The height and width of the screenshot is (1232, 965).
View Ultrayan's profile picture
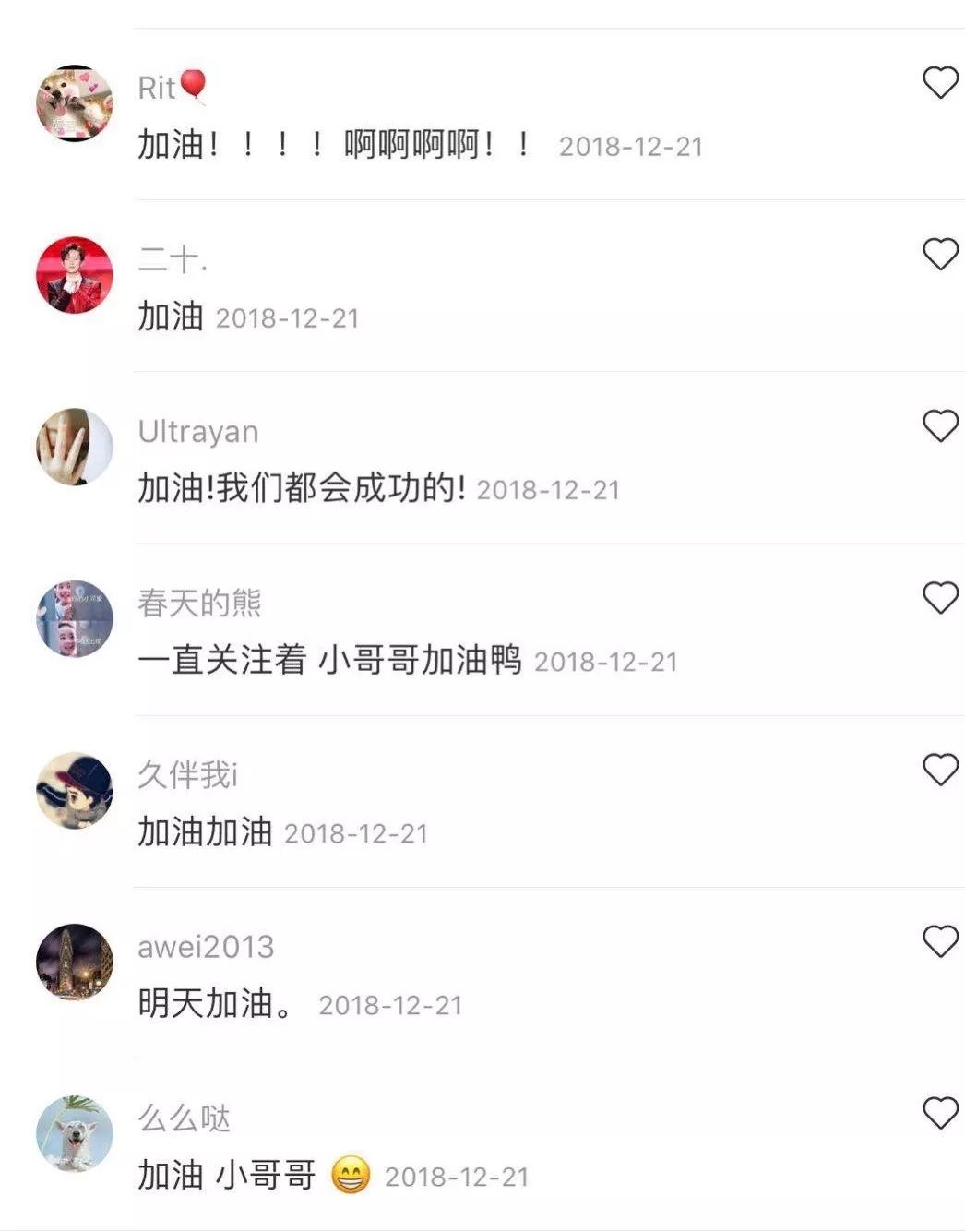coord(74,447)
